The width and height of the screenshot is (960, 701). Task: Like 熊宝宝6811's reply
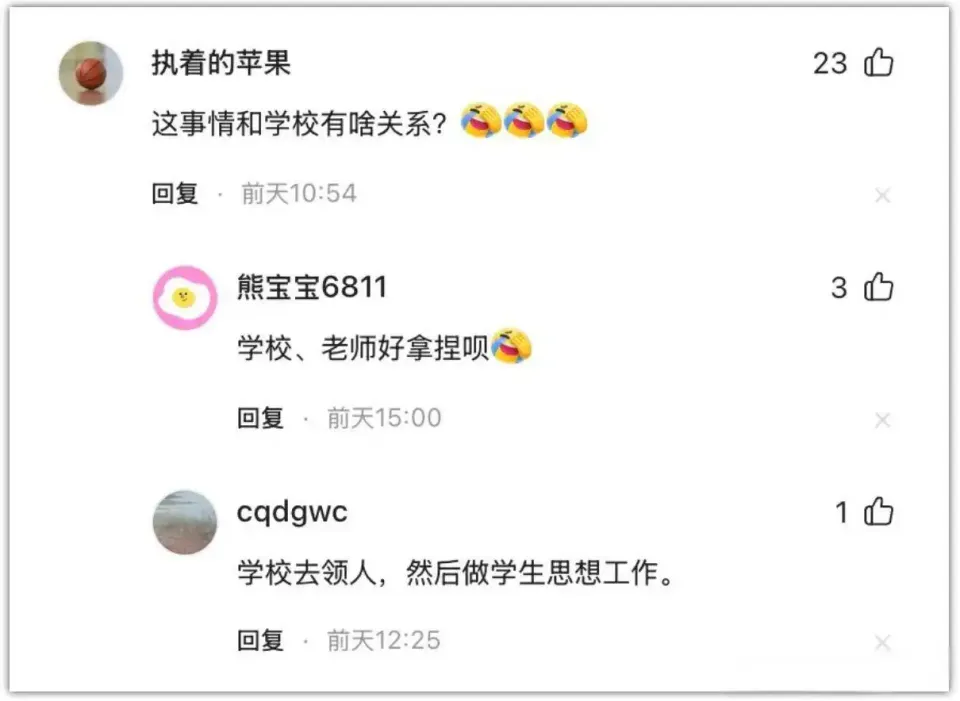coord(879,288)
